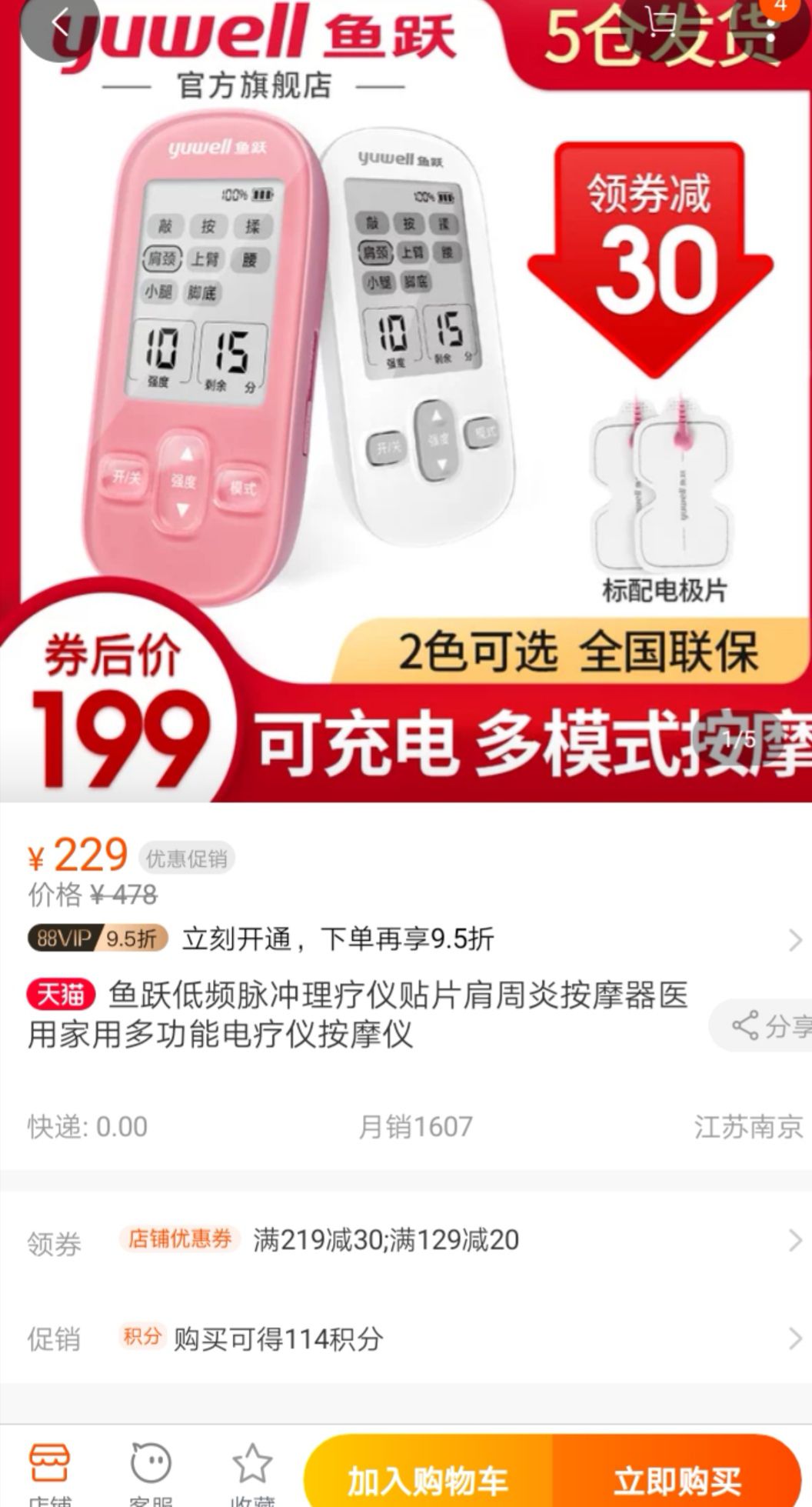Contact 客服 customer service

click(x=151, y=1471)
